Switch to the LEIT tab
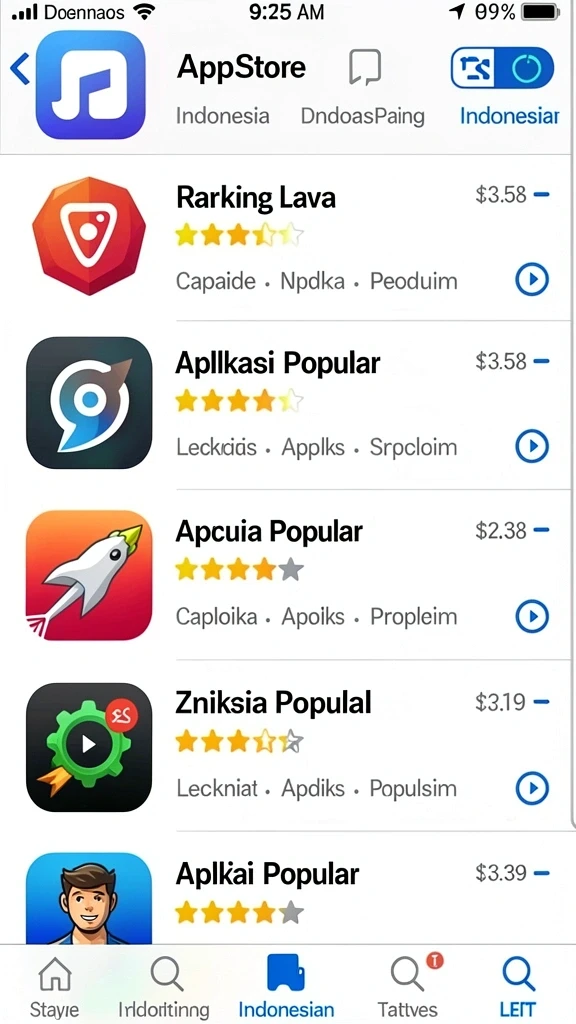 tap(518, 986)
